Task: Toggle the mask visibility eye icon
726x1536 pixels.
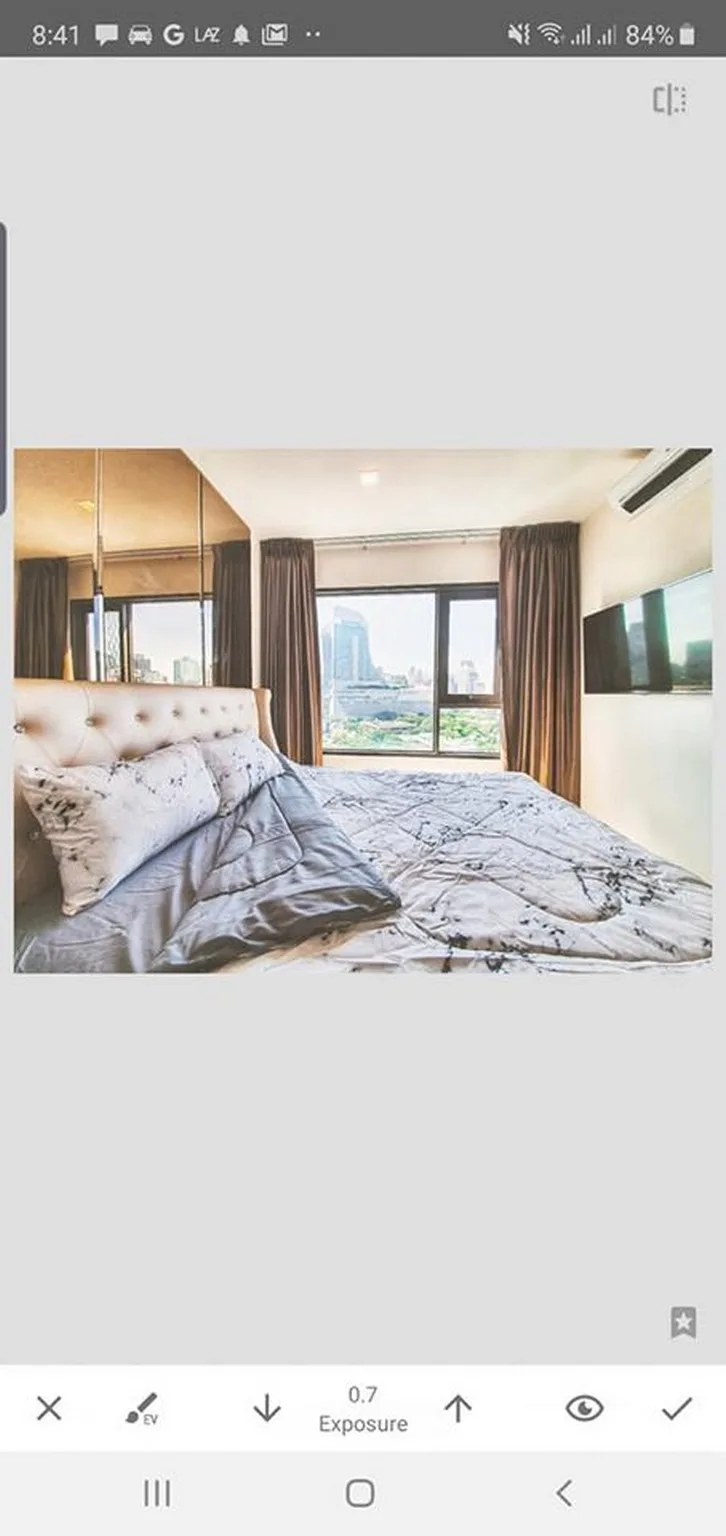Action: pos(584,1409)
